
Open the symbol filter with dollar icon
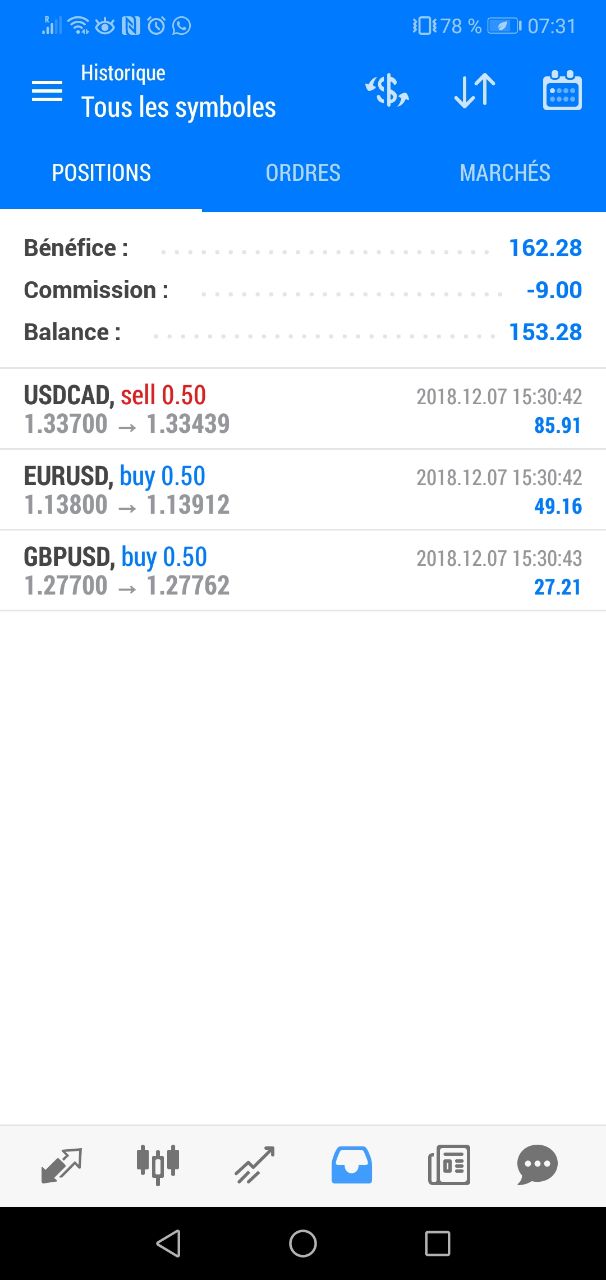click(388, 91)
